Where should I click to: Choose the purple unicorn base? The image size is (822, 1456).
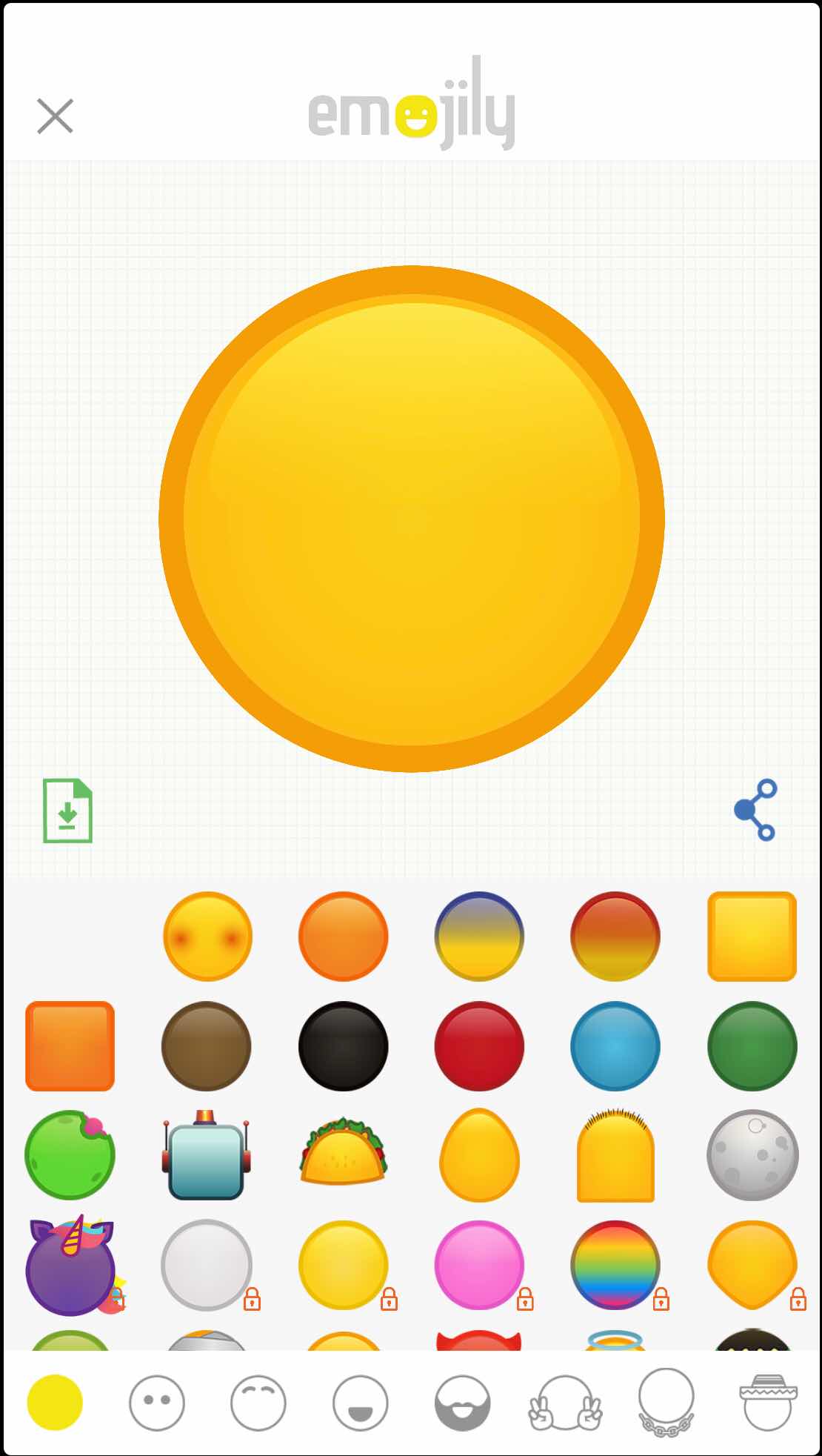coord(70,1266)
